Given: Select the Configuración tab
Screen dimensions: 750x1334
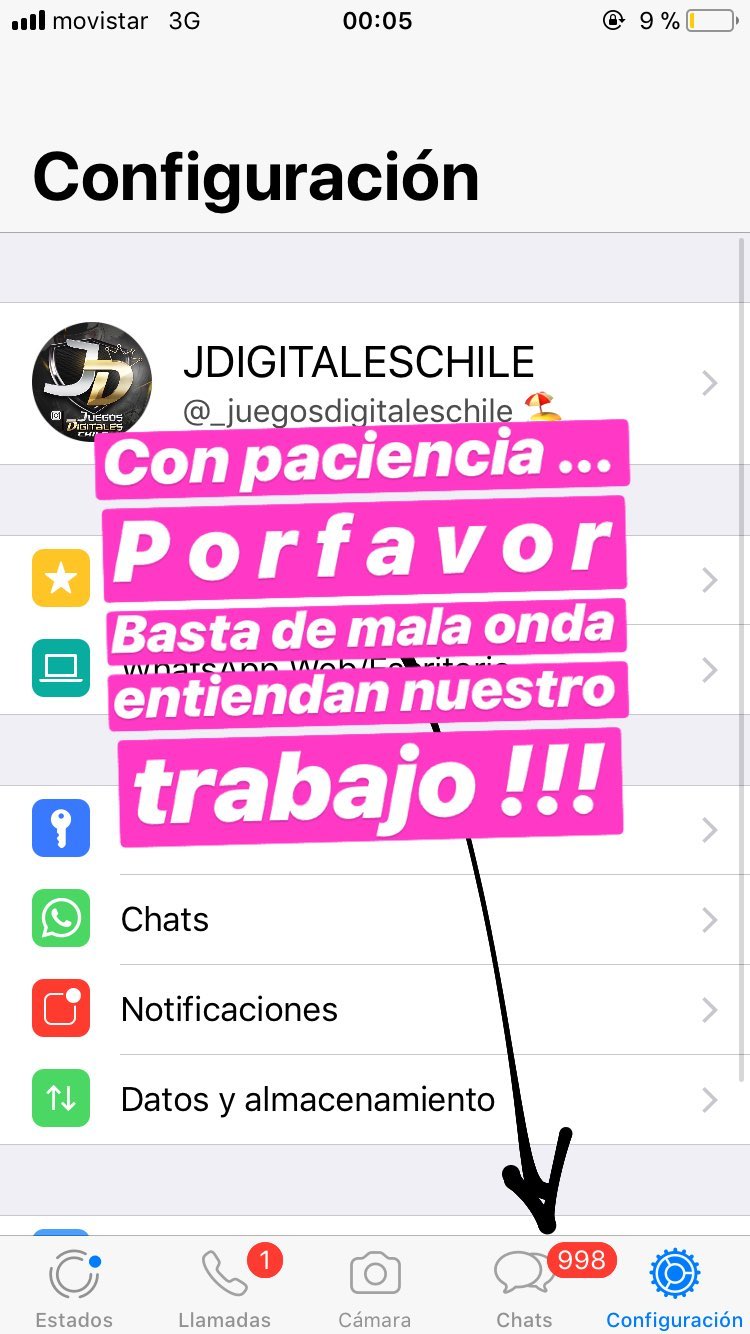Looking at the screenshot, I should 674,1288.
